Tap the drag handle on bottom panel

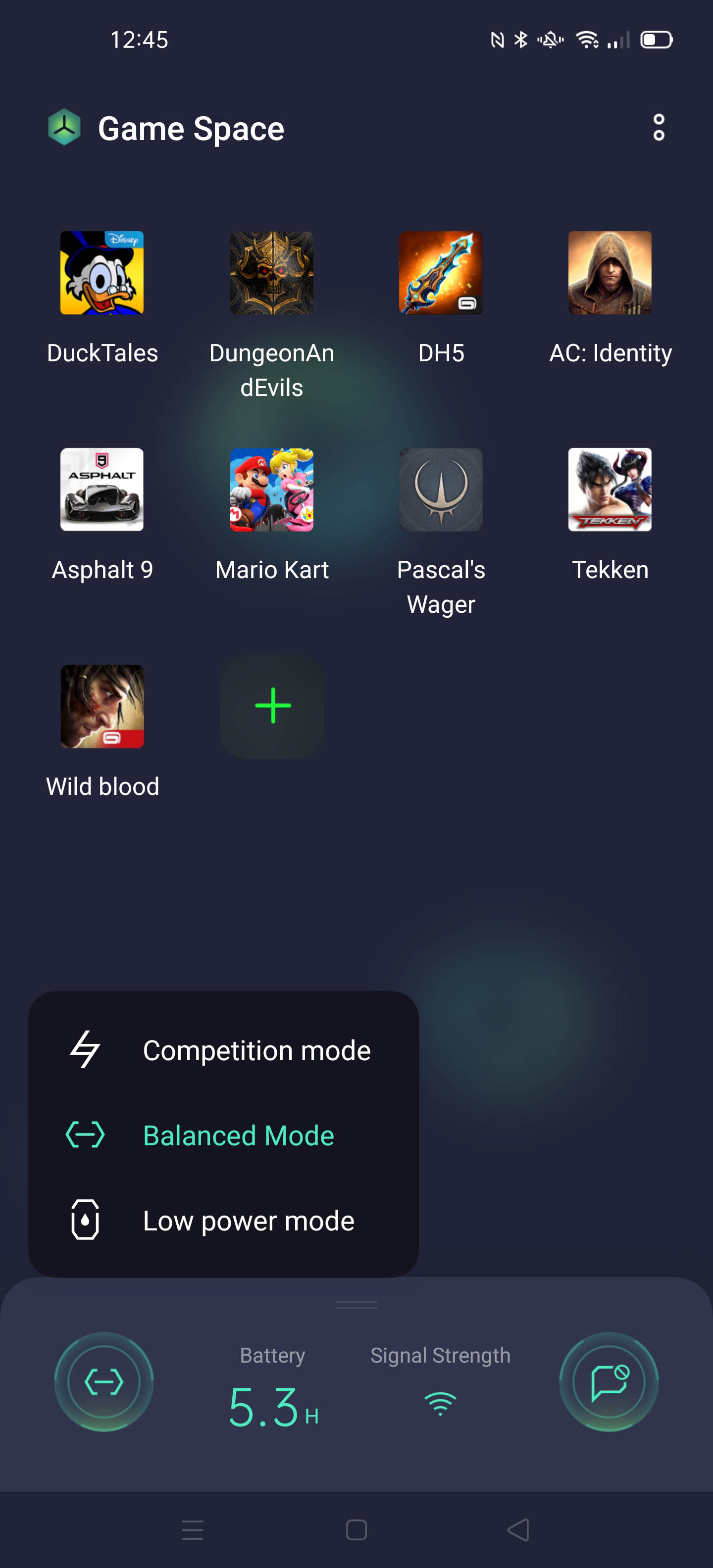coord(356,1304)
